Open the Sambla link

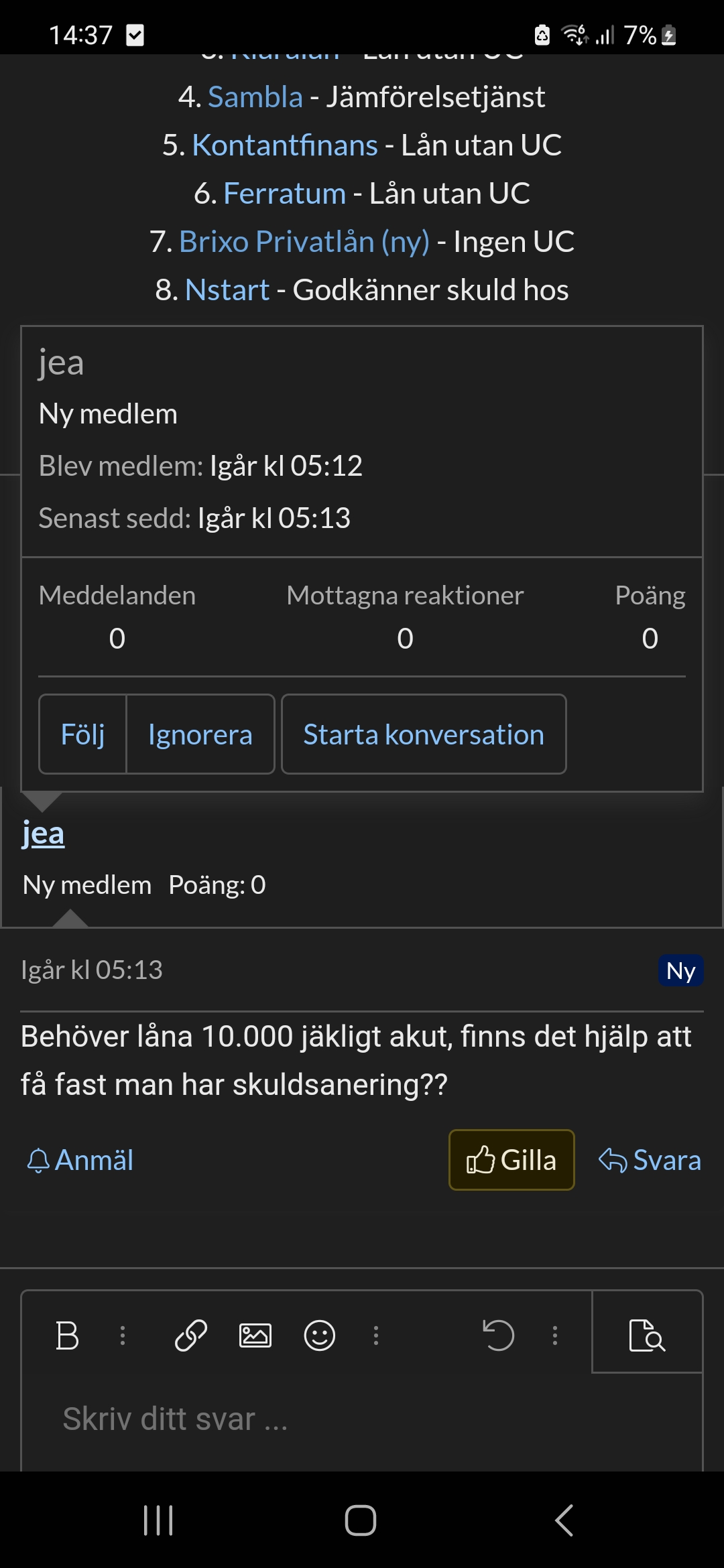255,97
